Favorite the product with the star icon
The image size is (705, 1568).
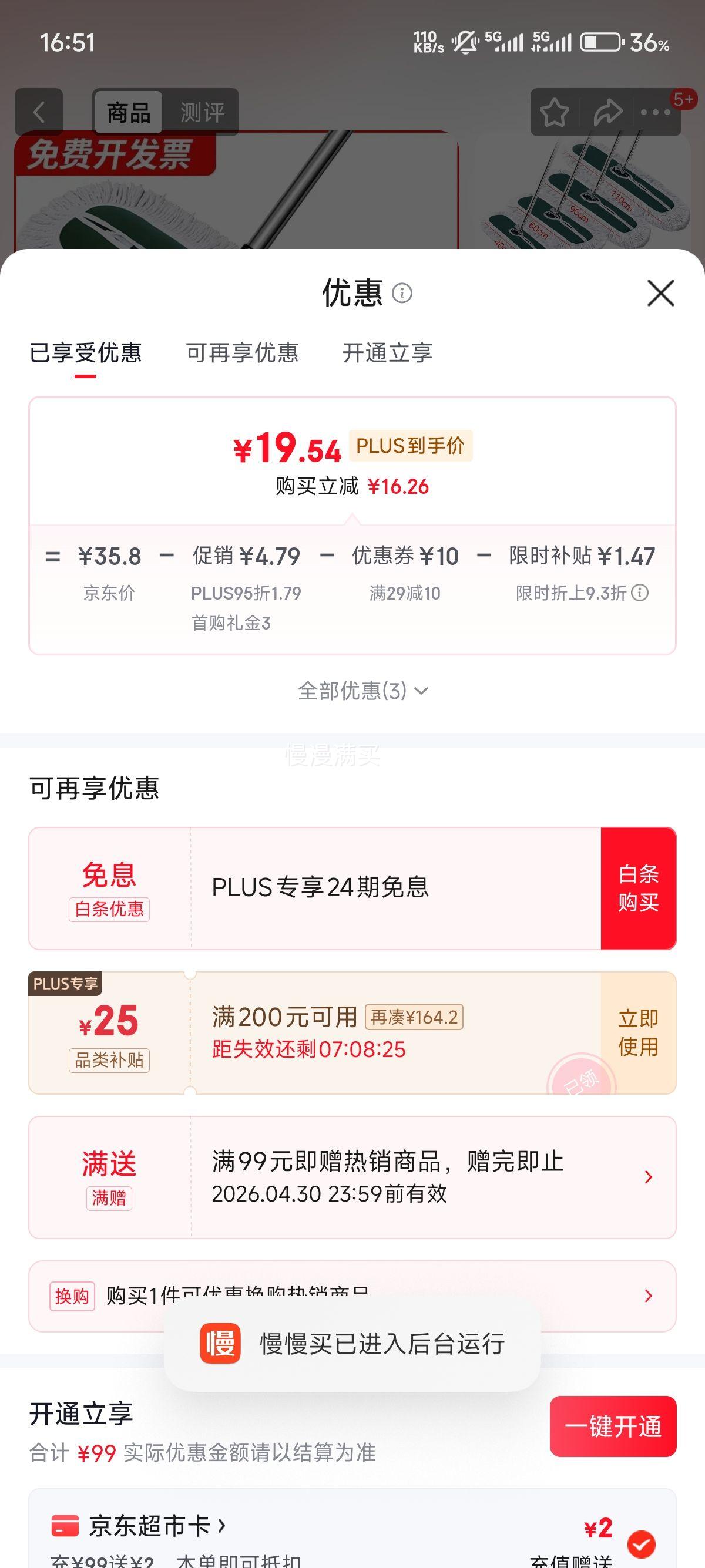pos(555,112)
